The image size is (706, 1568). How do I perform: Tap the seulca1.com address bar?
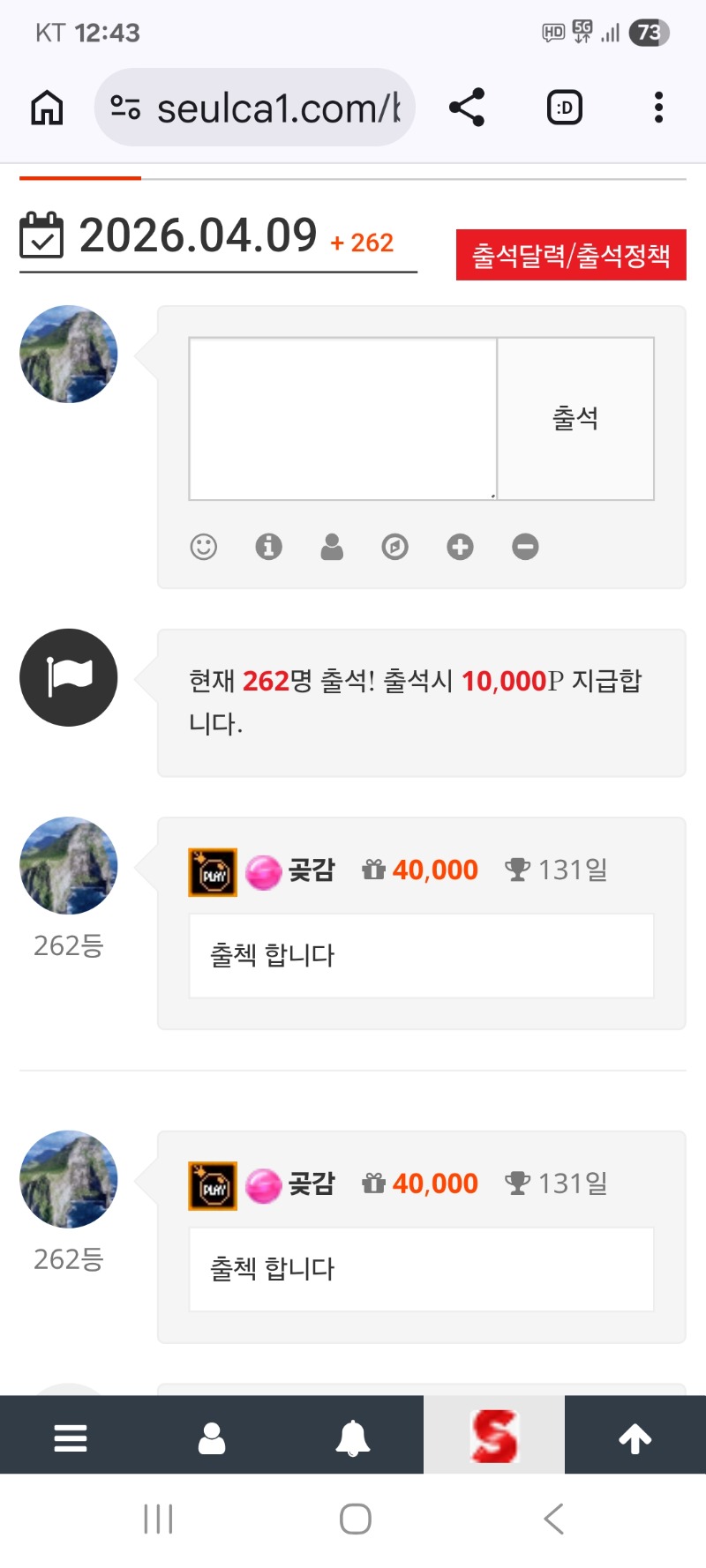(256, 108)
